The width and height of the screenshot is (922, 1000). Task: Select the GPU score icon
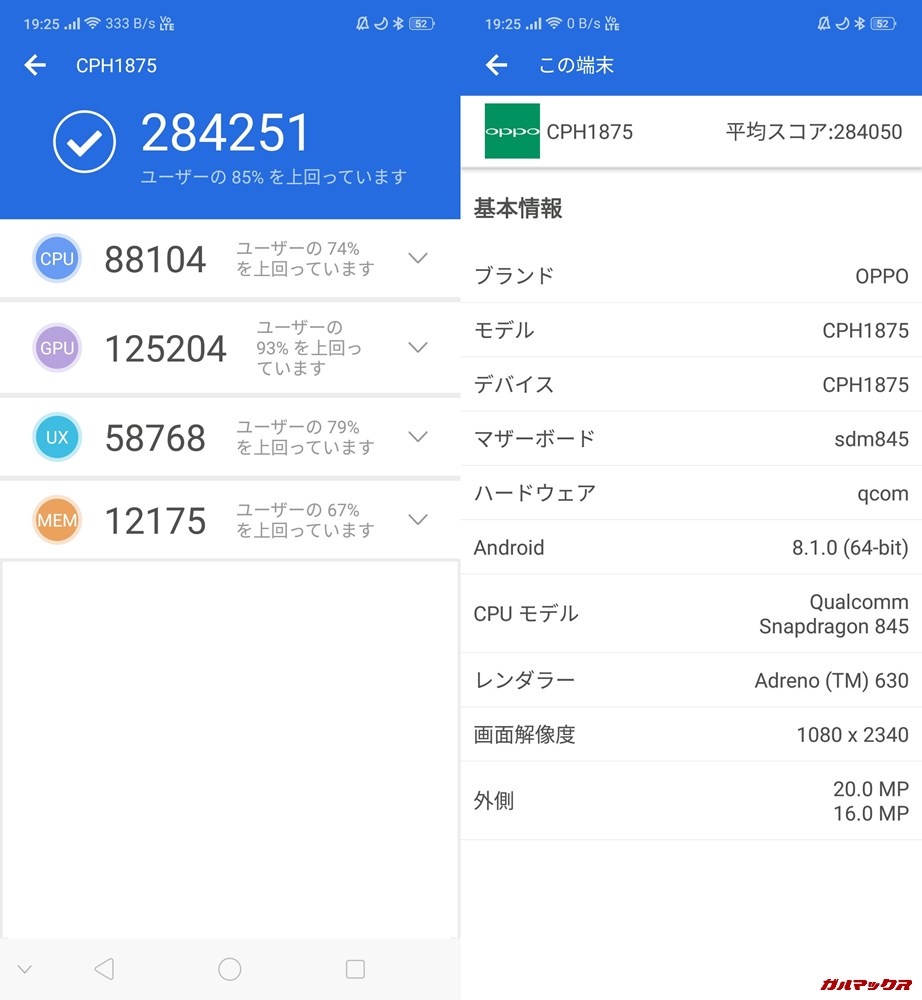[x=57, y=347]
